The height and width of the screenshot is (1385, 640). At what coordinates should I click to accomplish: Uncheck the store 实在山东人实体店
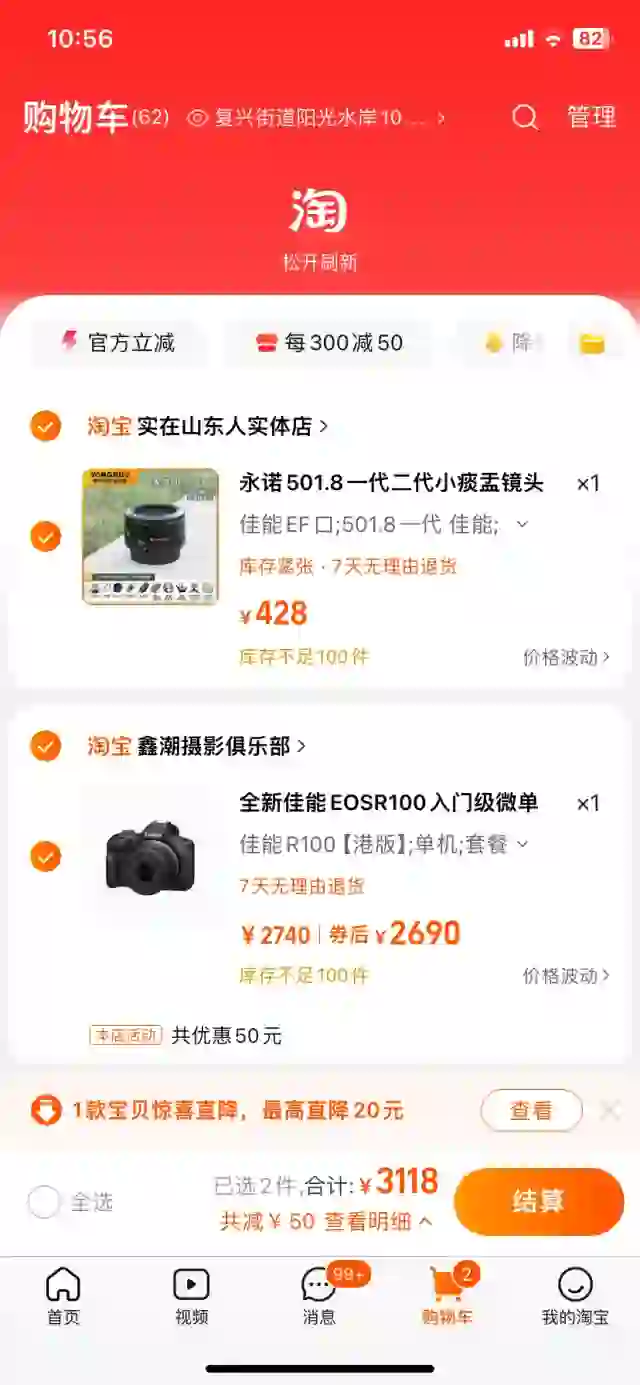click(45, 426)
